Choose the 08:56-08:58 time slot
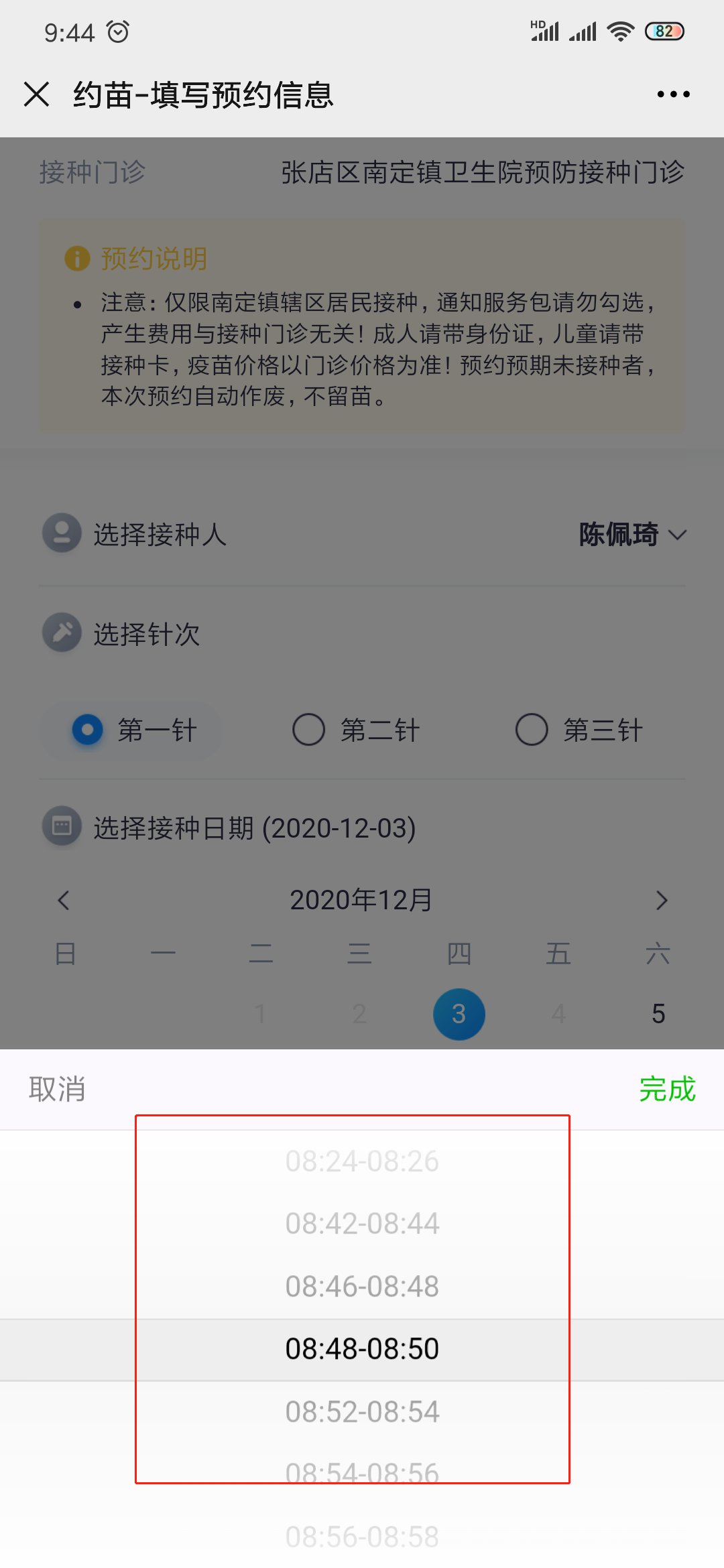724x1568 pixels. pos(362,1537)
